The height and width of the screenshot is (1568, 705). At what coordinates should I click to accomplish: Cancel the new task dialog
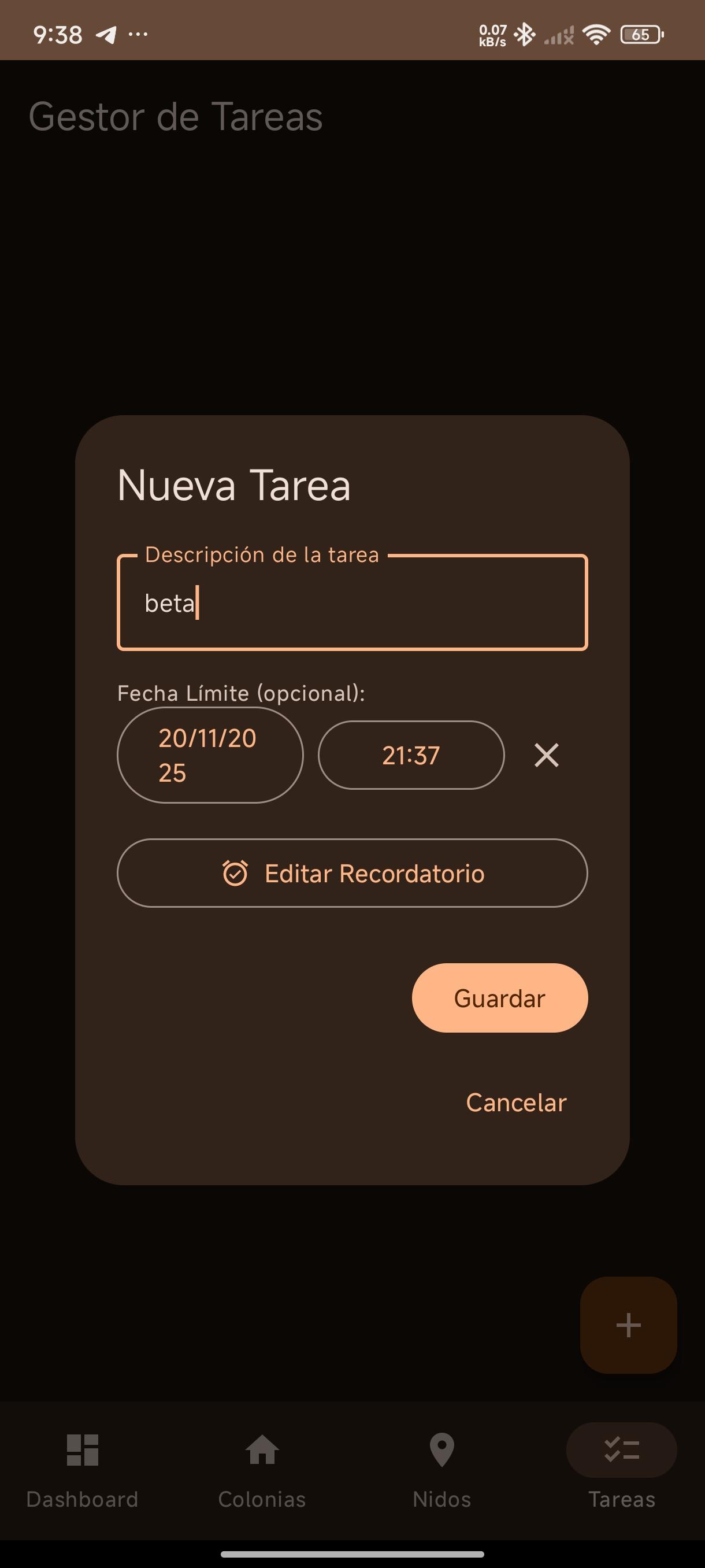tap(515, 1103)
